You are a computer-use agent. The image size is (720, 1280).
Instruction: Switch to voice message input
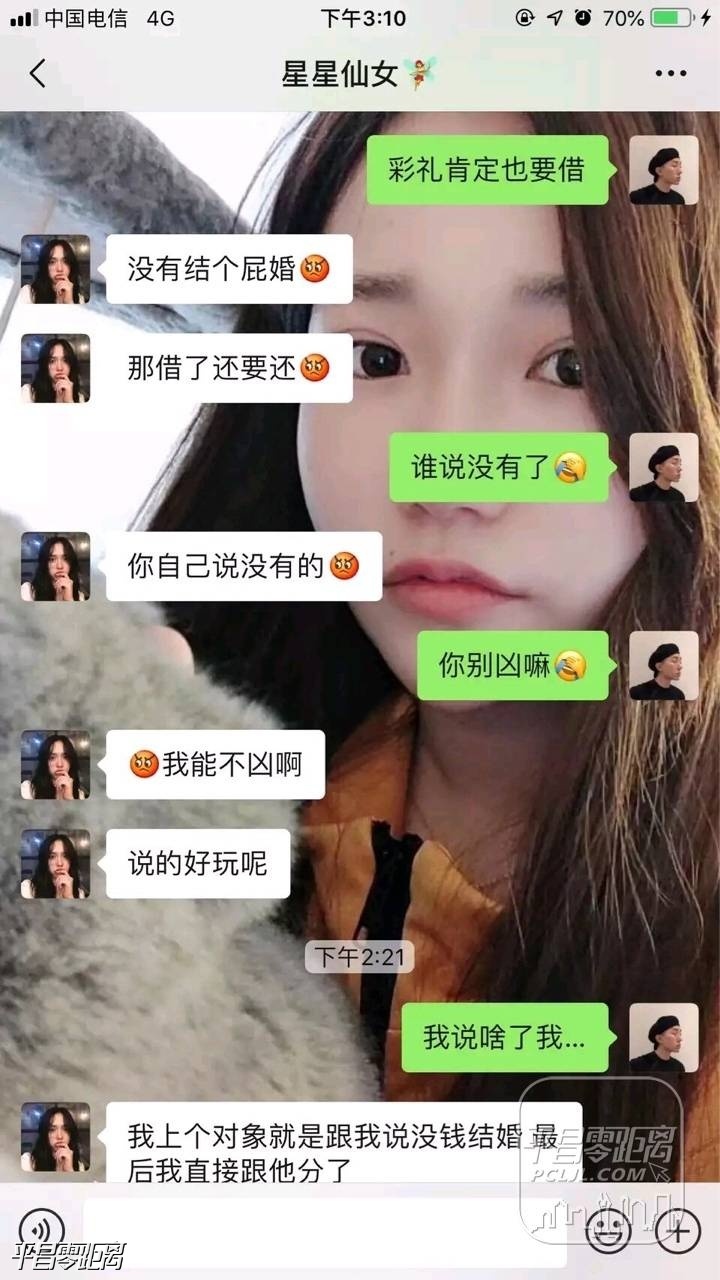tap(42, 1228)
